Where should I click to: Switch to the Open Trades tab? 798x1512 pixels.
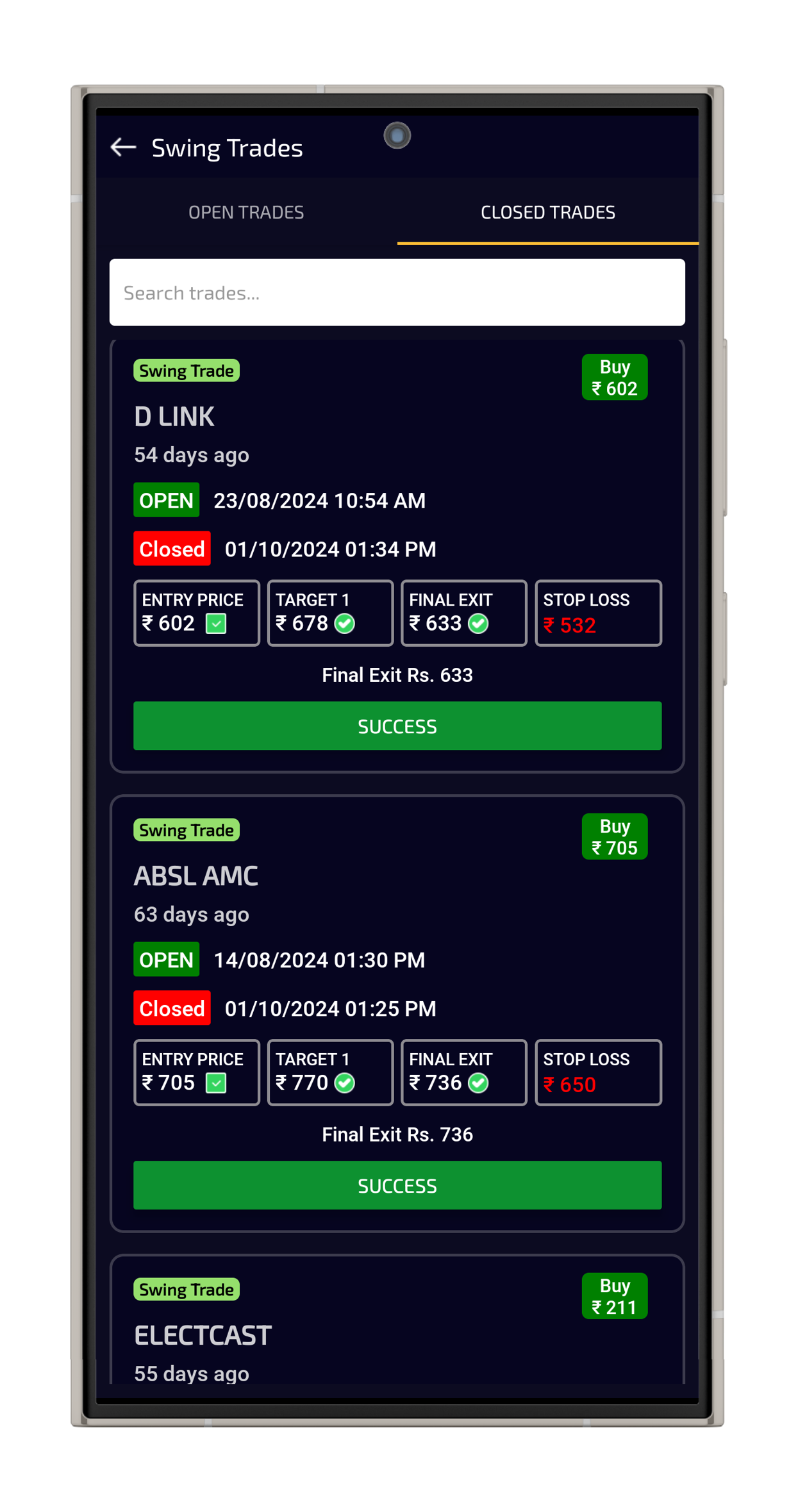coord(246,212)
